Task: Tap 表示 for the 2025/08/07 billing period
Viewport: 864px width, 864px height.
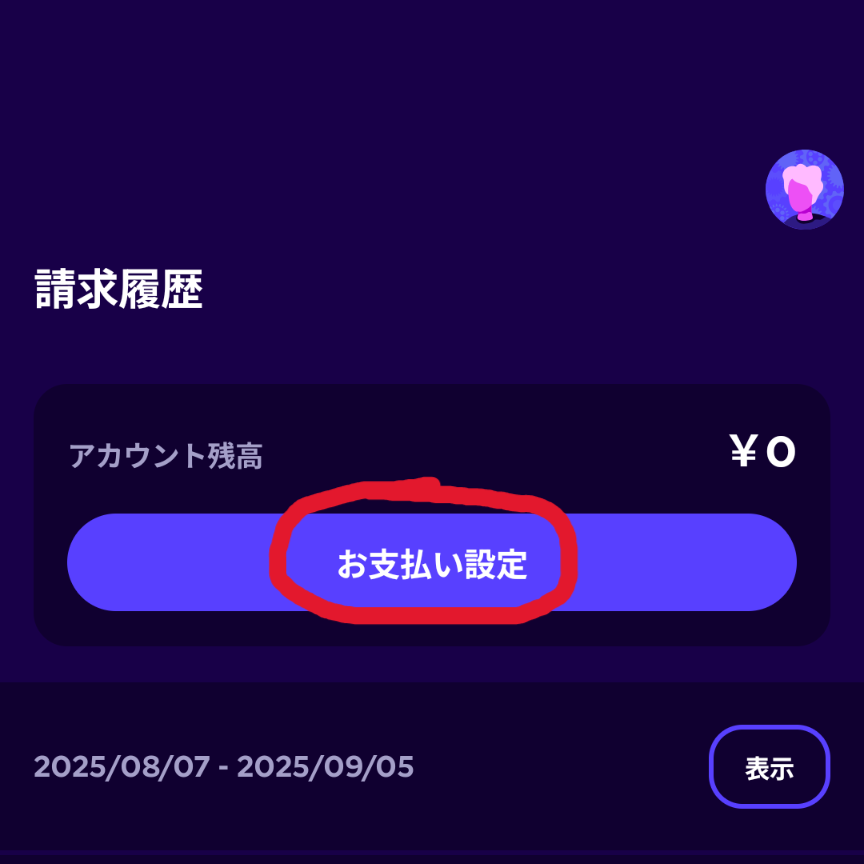Action: click(769, 767)
